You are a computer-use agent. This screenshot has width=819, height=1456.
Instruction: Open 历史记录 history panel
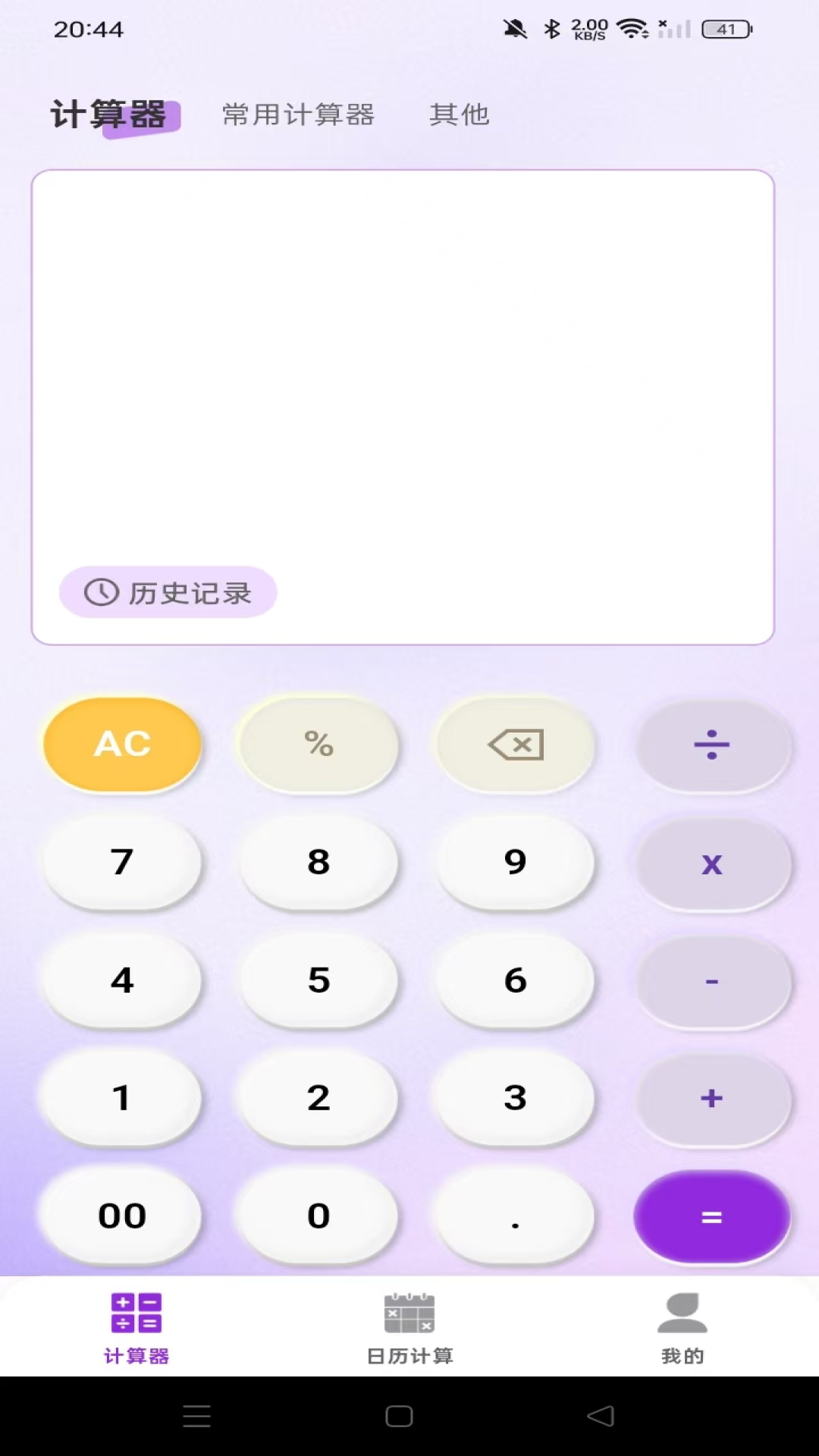pyautogui.click(x=168, y=592)
